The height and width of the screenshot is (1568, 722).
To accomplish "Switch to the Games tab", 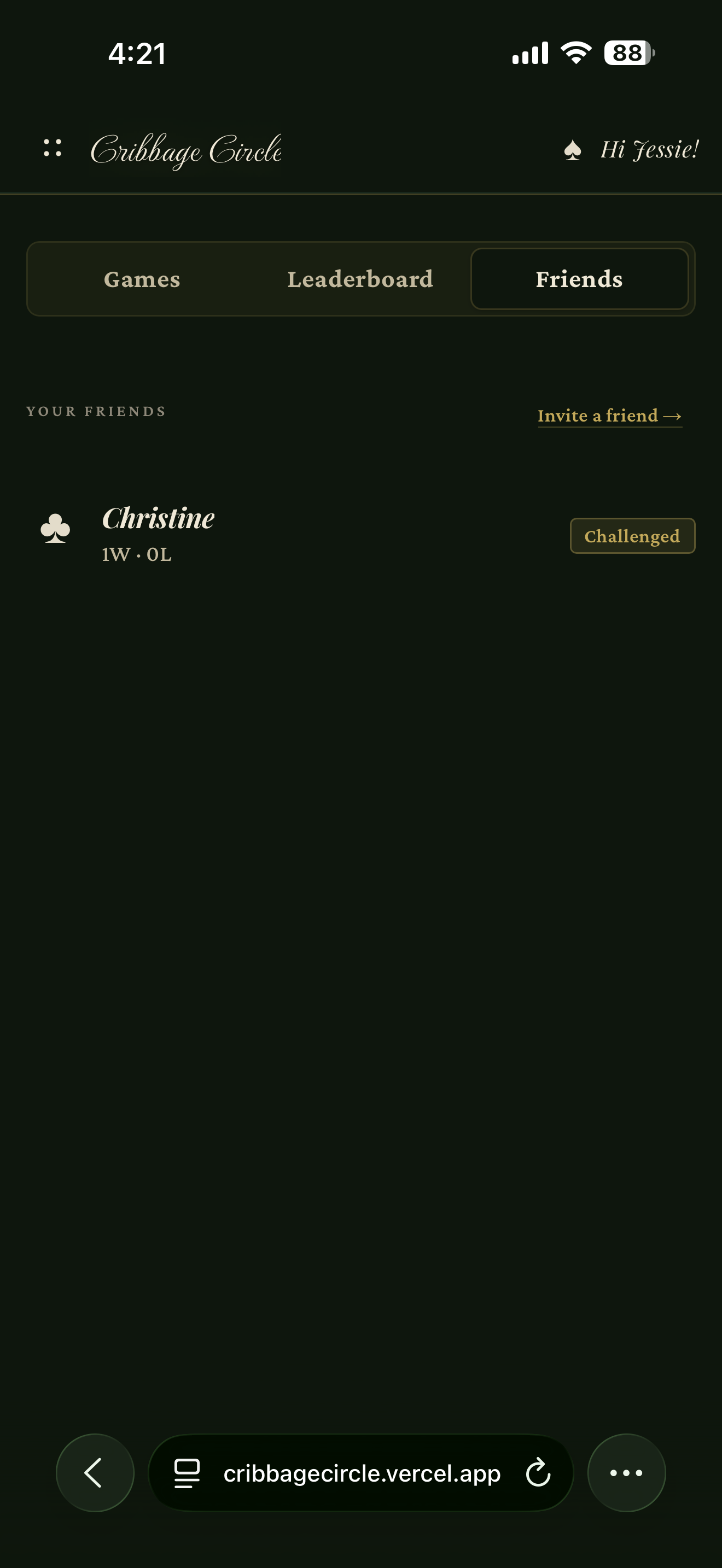I will tap(142, 279).
